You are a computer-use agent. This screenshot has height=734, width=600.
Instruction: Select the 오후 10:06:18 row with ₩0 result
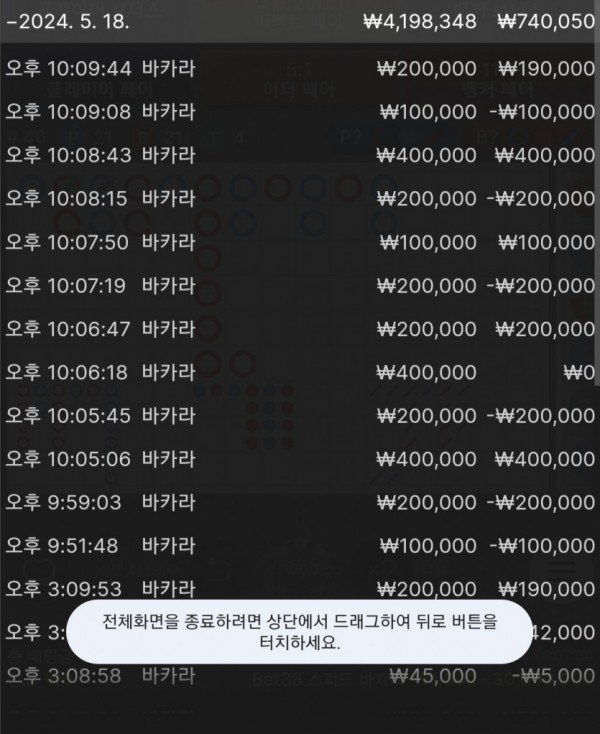(300, 372)
